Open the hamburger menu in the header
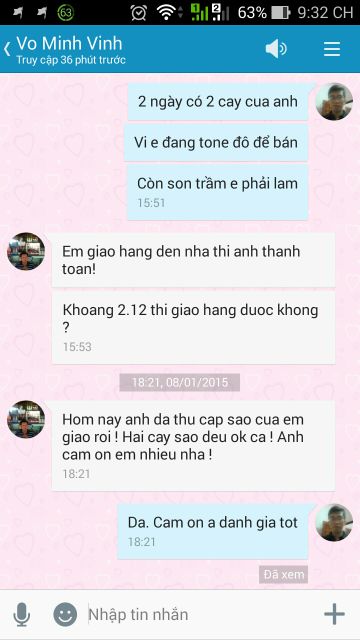Image resolution: width=360 pixels, height=640 pixels. pos(332,49)
